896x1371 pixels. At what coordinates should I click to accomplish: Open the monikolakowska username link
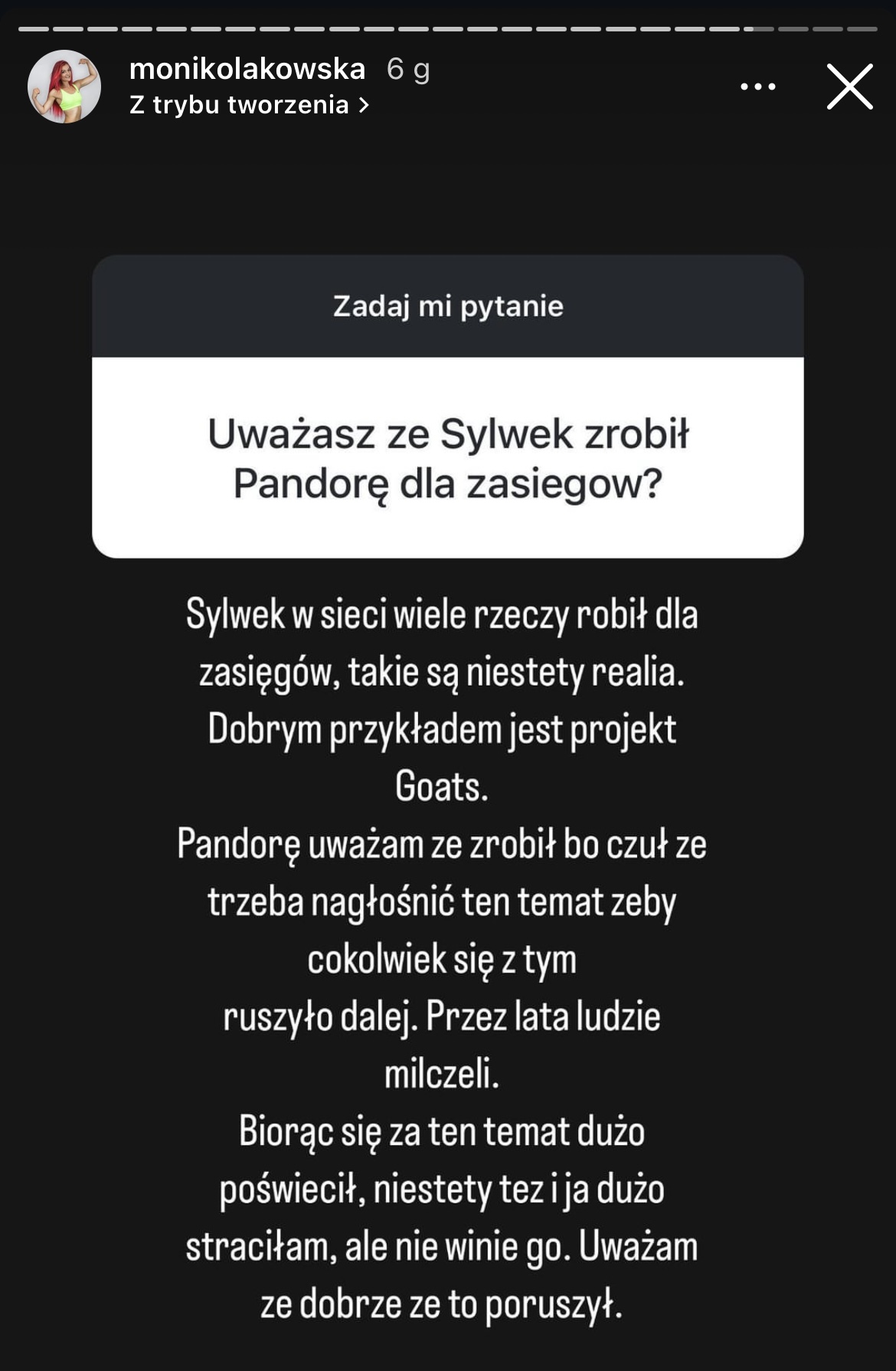pyautogui.click(x=247, y=69)
